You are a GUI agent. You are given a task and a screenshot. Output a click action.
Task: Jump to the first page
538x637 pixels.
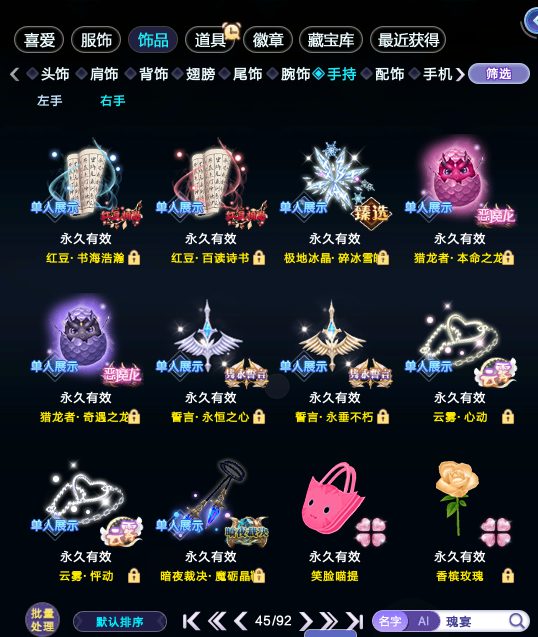[x=191, y=621]
